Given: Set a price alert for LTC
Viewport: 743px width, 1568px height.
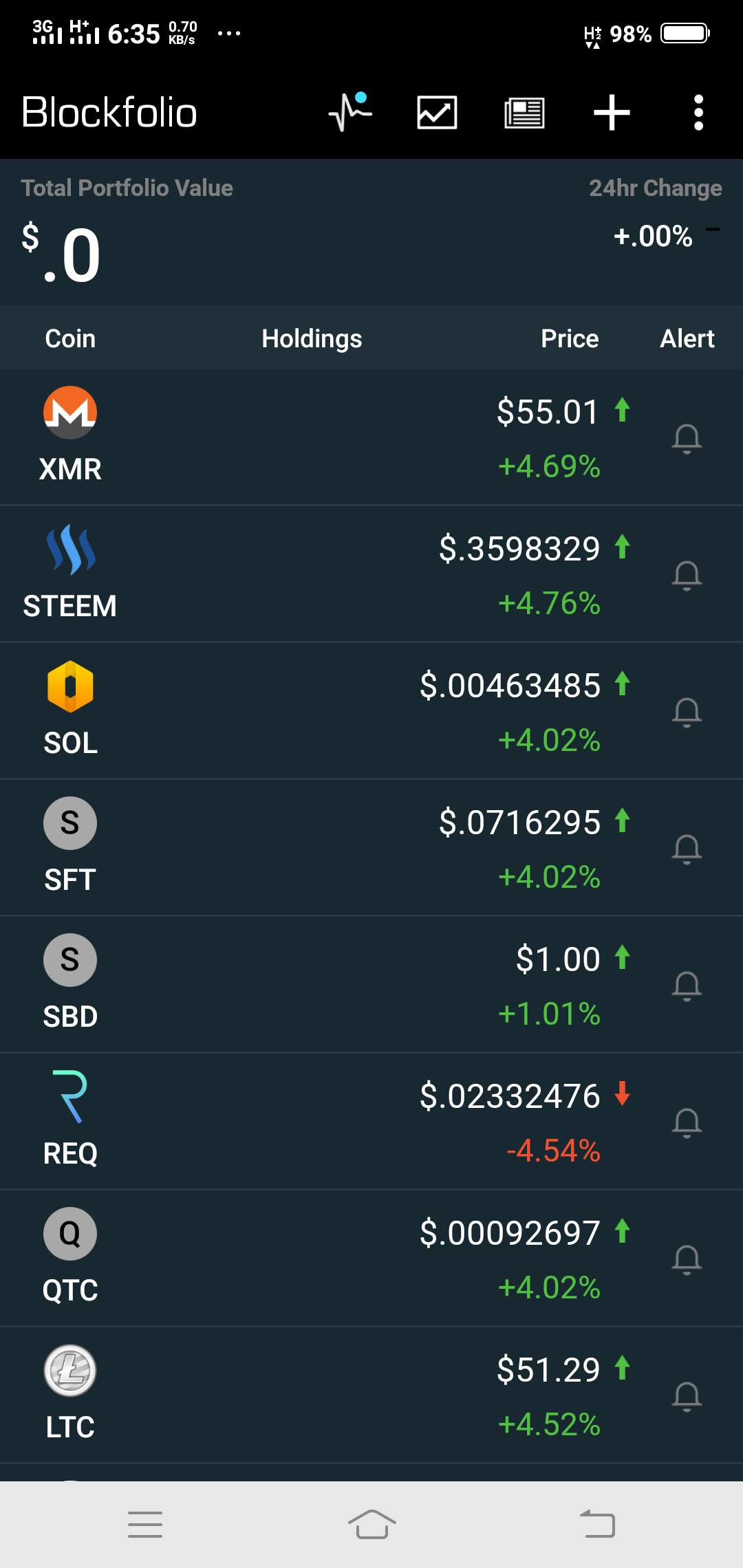Looking at the screenshot, I should 687,1396.
